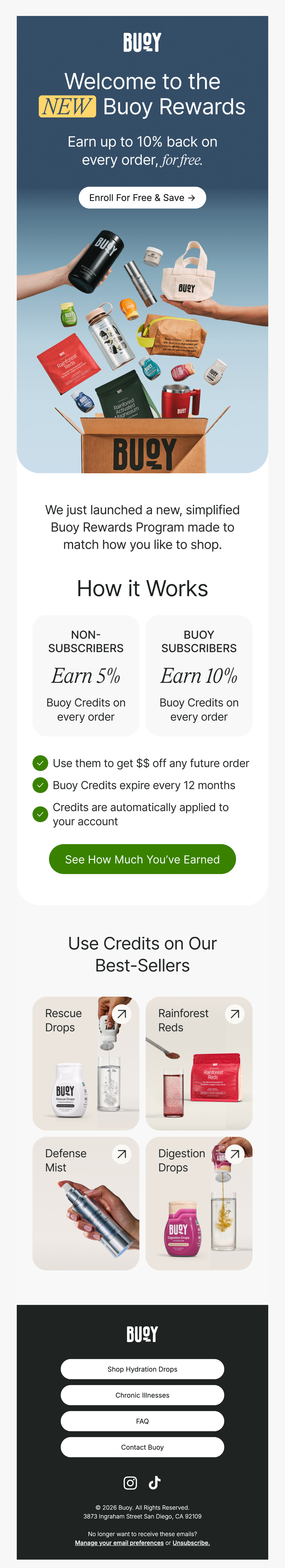
Task: Tap Enroll For Free & Save button
Action: point(142,198)
